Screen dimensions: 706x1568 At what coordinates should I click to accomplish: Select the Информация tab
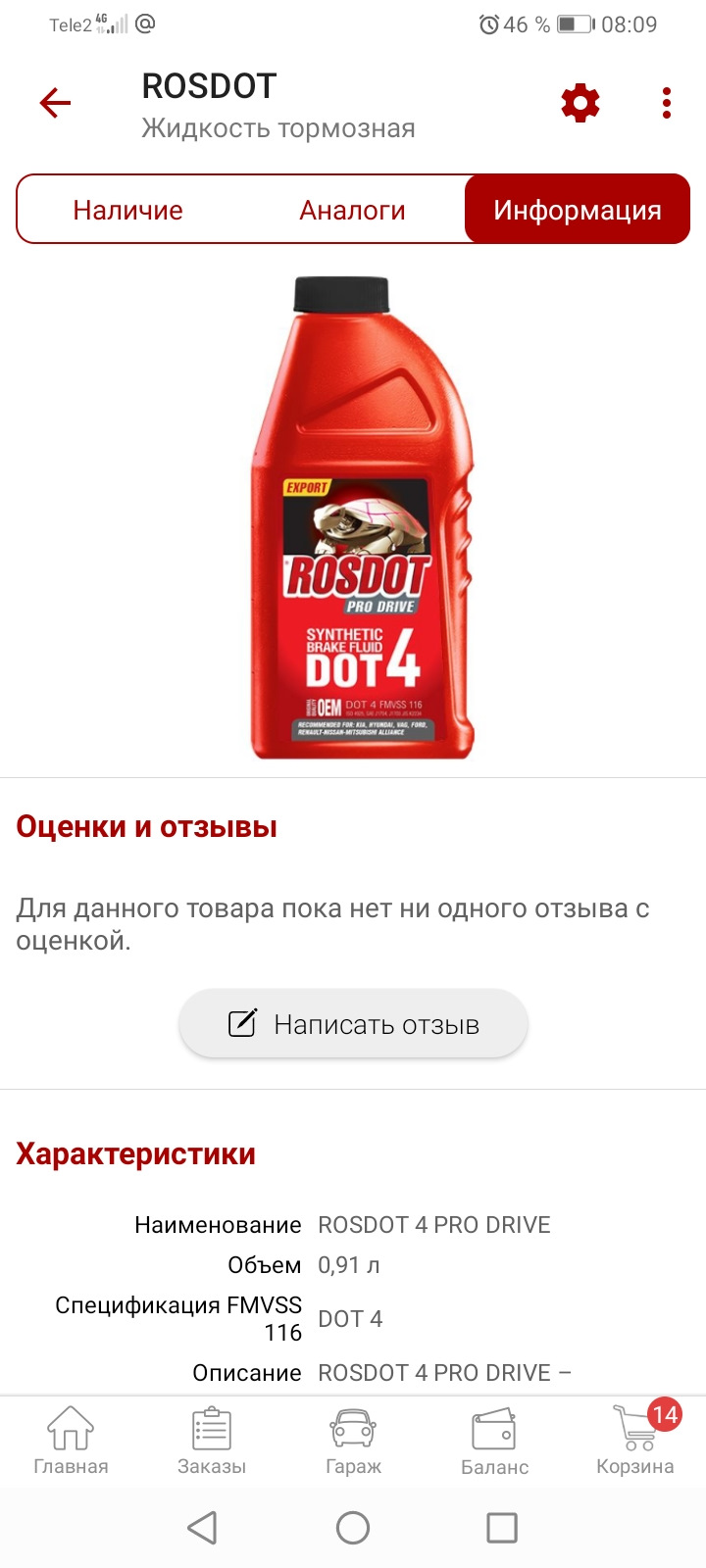578,210
